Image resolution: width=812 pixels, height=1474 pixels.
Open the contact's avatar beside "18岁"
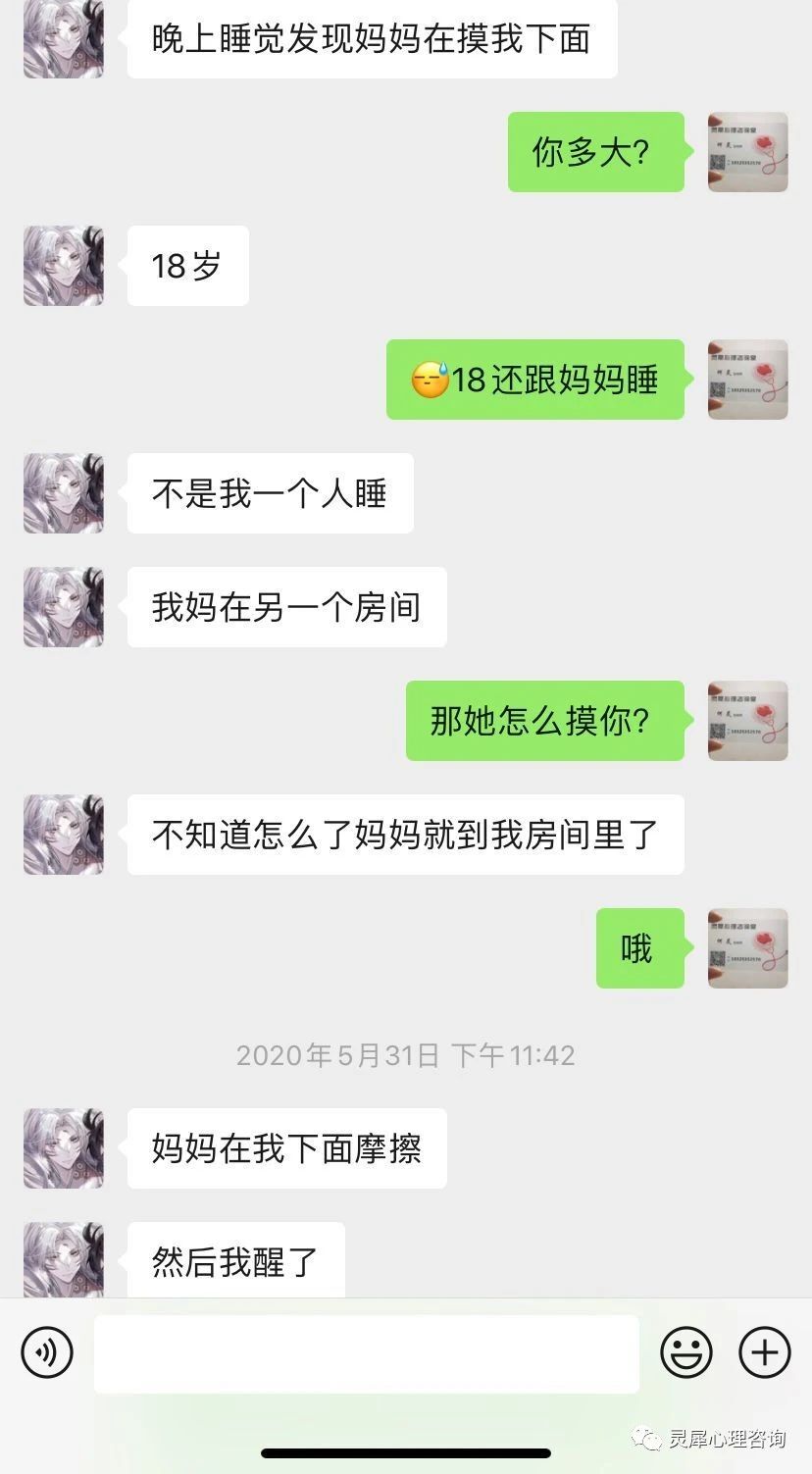[64, 266]
